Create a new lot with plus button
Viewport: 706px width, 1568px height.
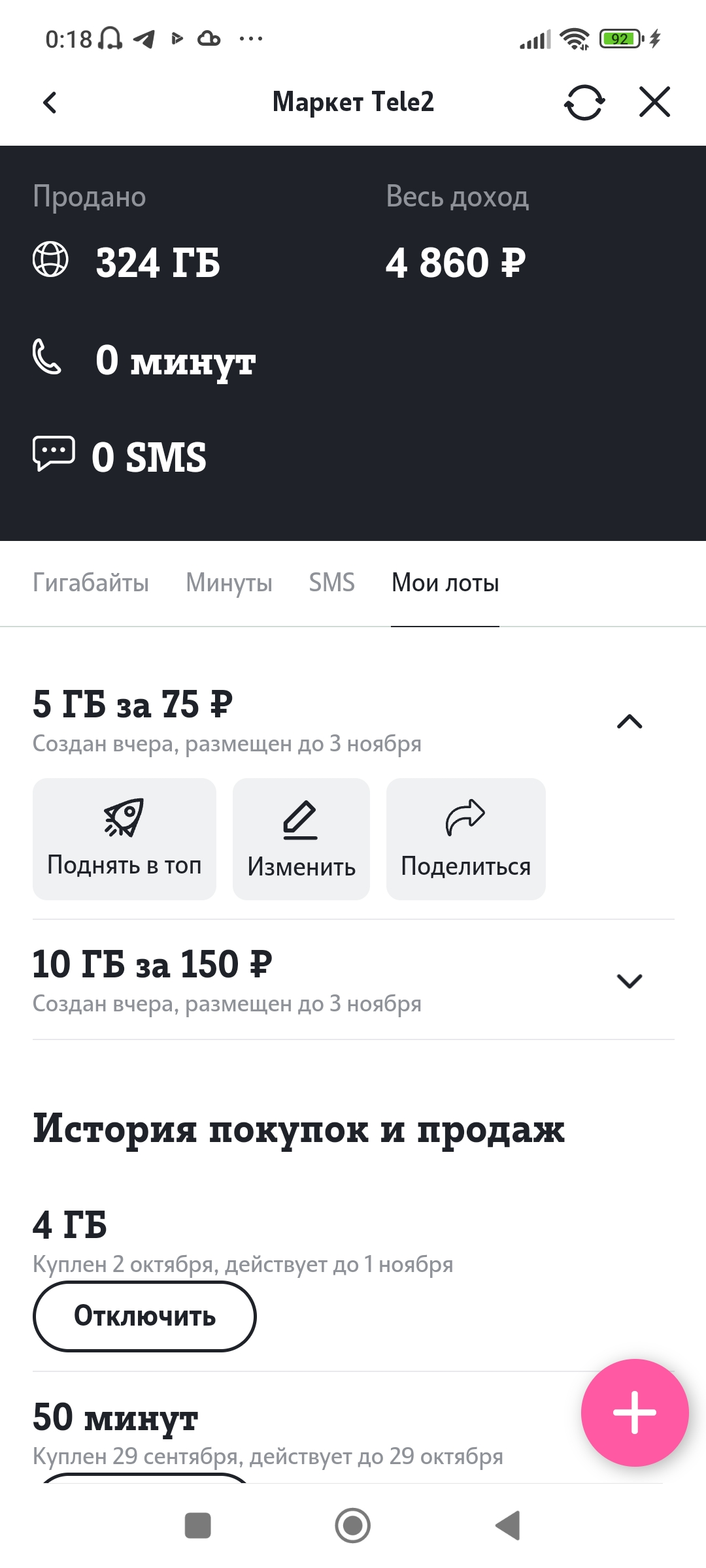click(x=635, y=1413)
